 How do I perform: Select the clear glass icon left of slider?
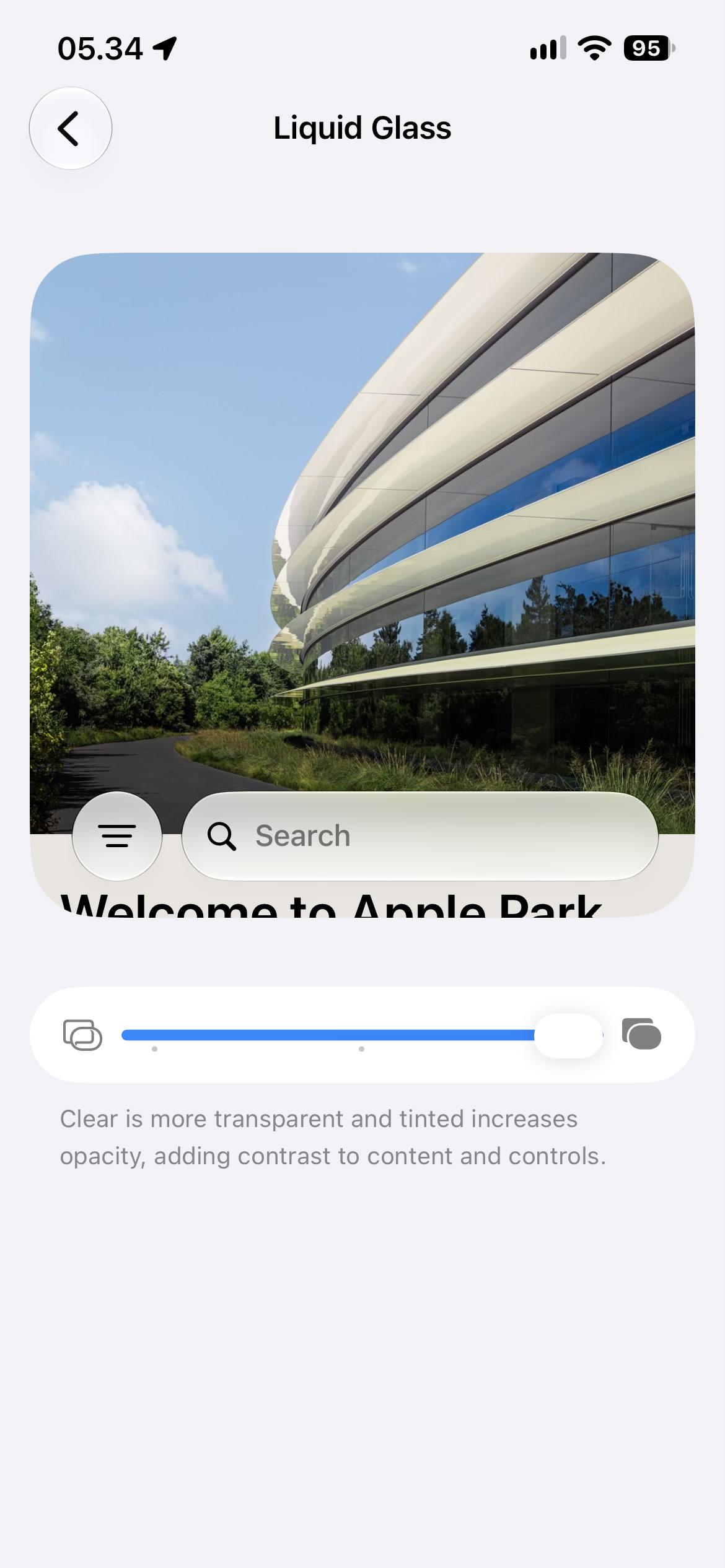point(82,1035)
